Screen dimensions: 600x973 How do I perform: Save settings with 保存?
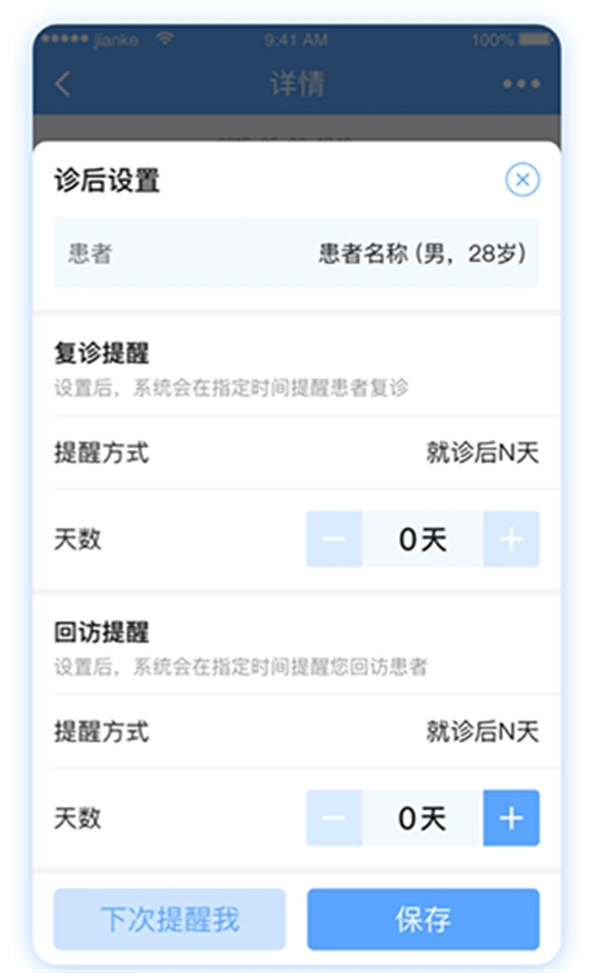(423, 919)
